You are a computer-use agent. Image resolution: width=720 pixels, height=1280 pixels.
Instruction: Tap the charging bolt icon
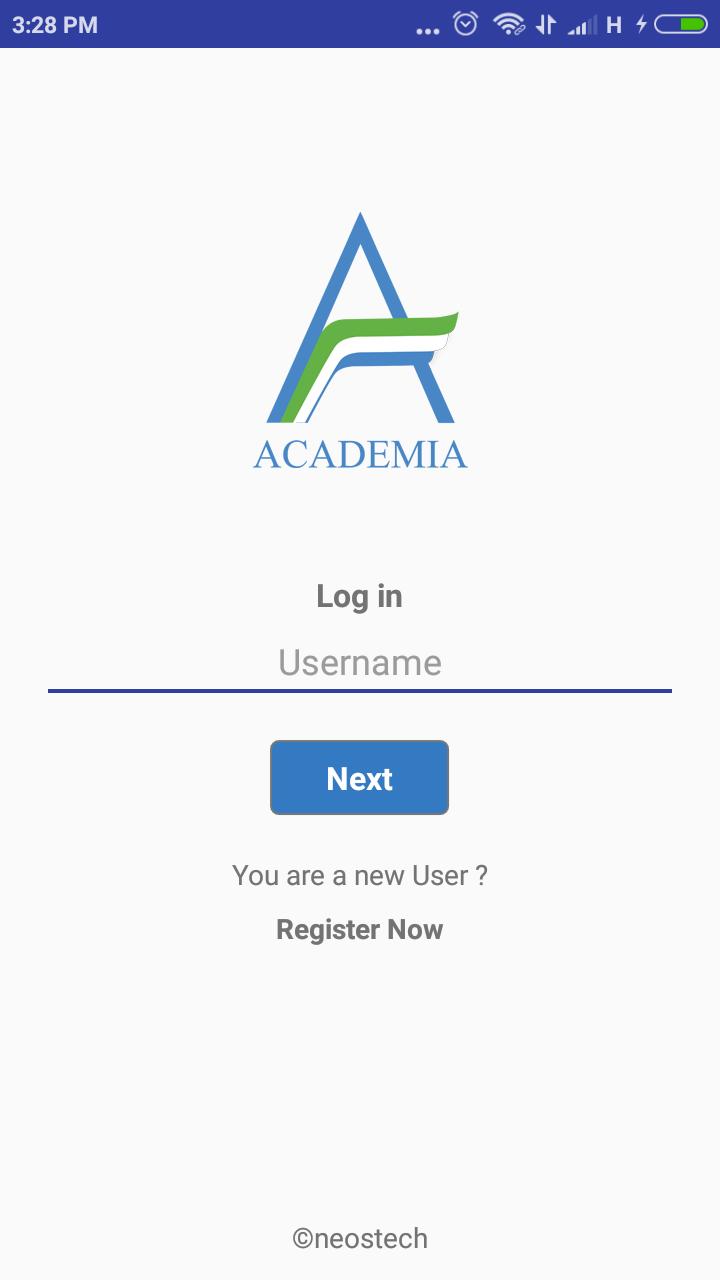[x=640, y=25]
